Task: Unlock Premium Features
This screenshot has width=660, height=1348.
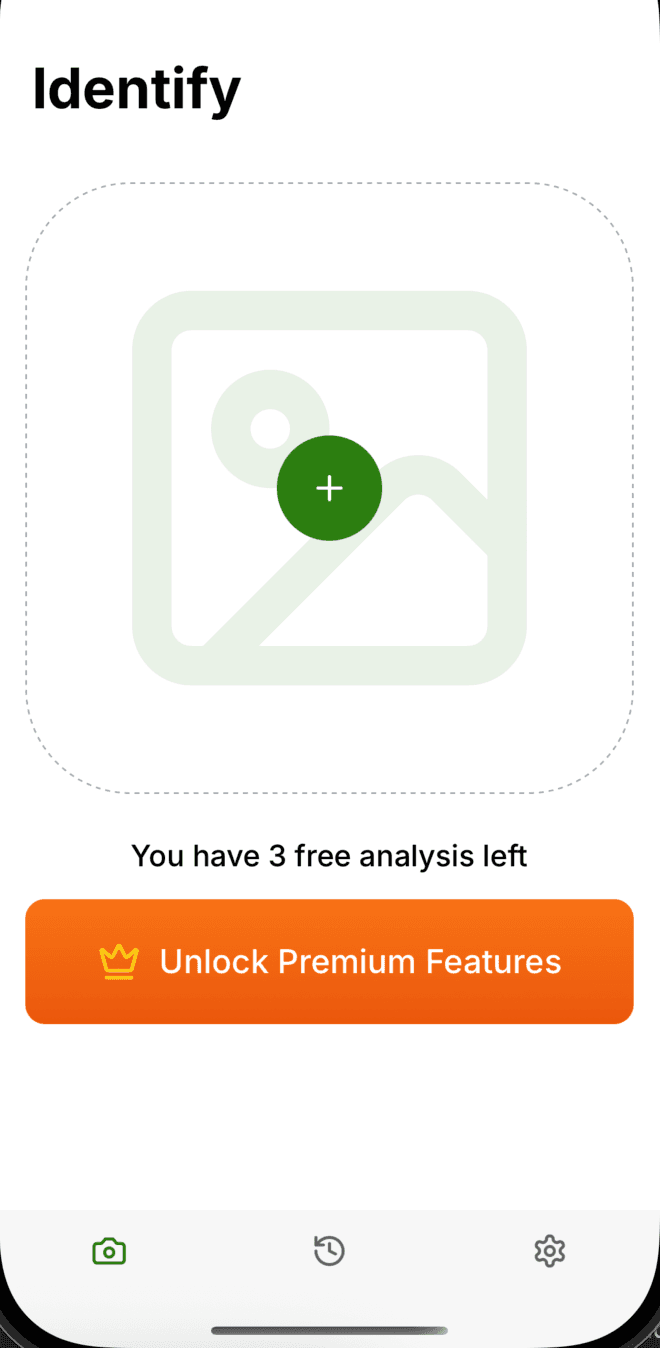Action: click(x=329, y=961)
